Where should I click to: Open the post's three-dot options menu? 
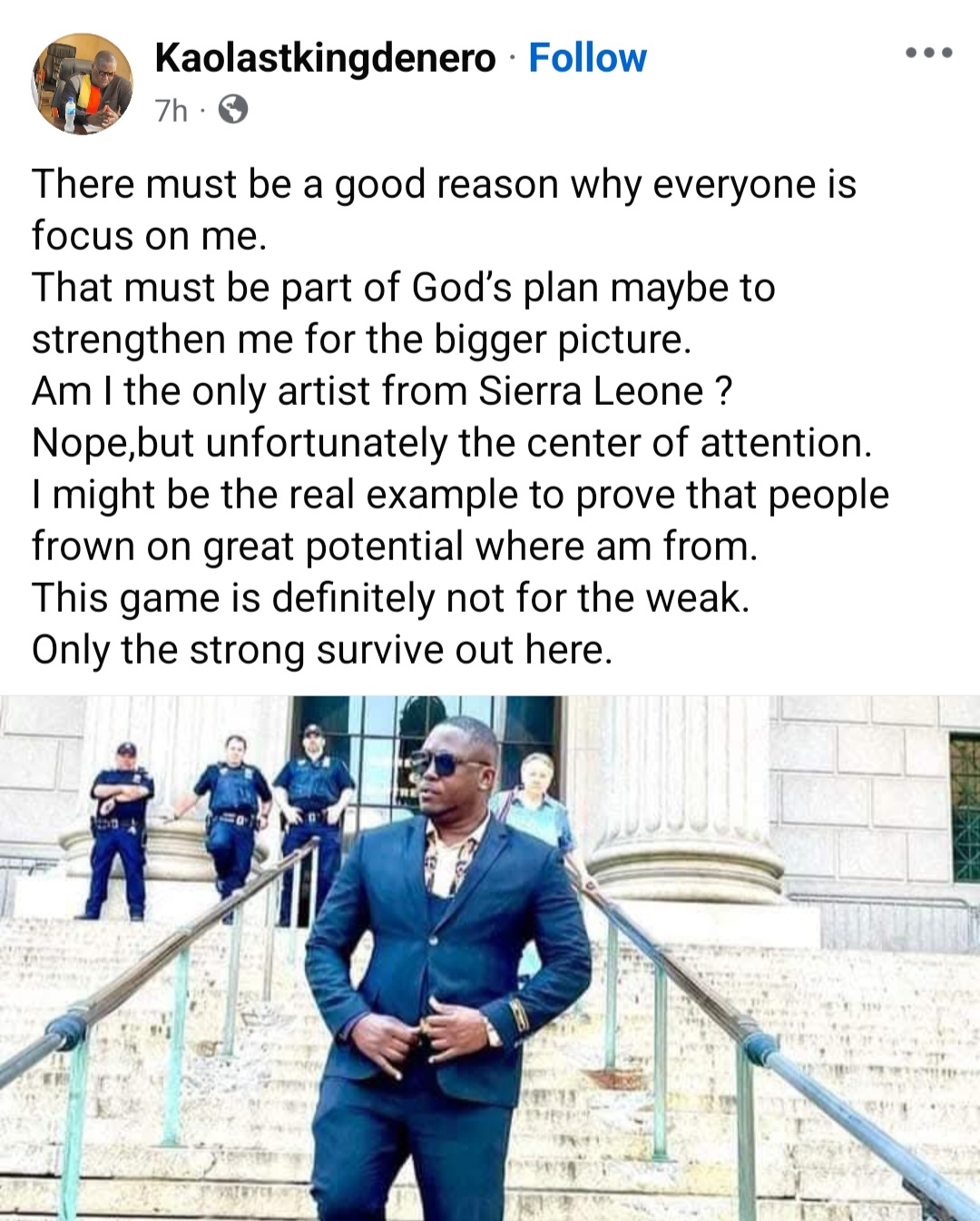928,53
